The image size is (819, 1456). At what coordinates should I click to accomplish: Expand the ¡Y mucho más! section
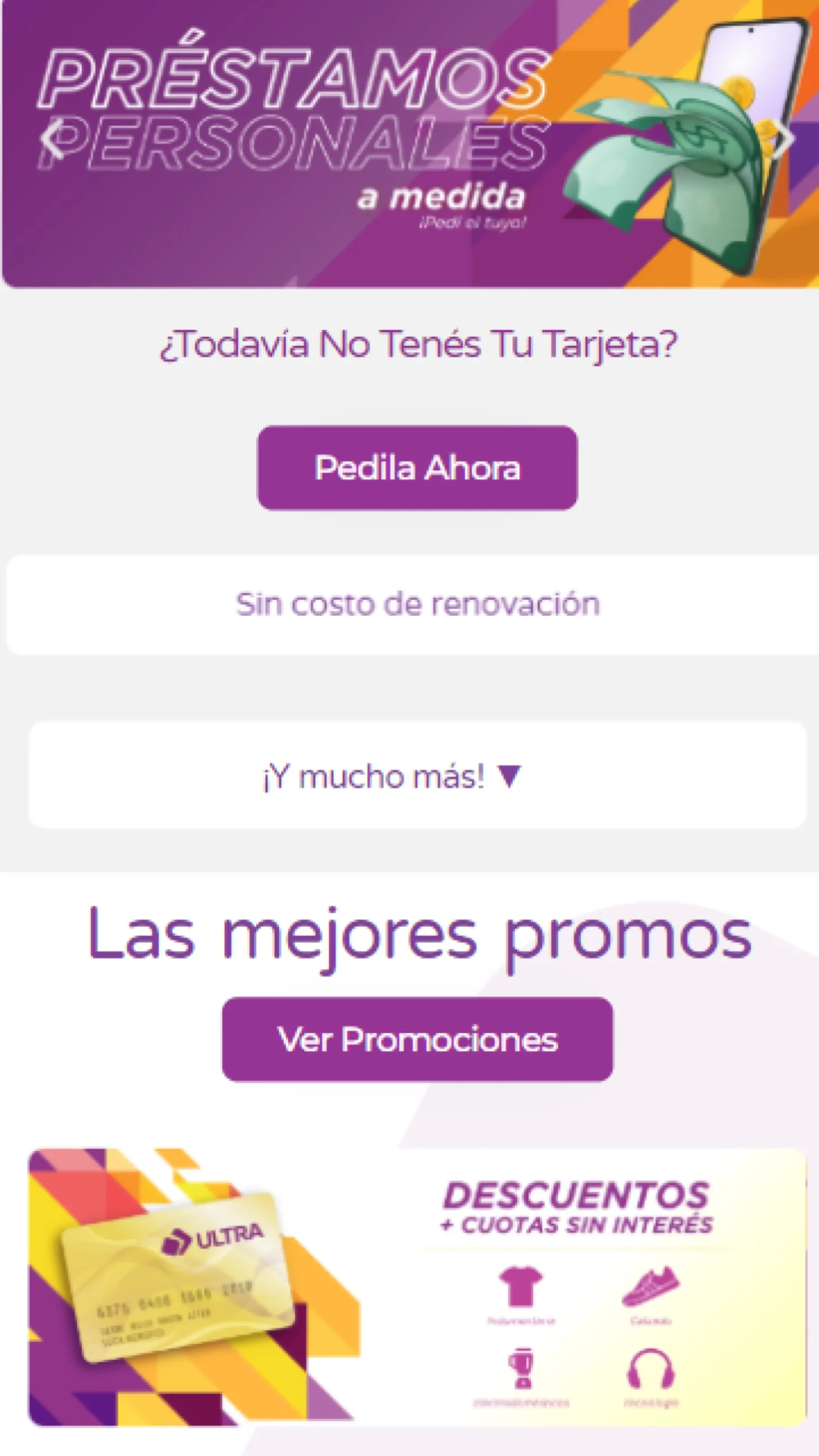pyautogui.click(x=417, y=776)
